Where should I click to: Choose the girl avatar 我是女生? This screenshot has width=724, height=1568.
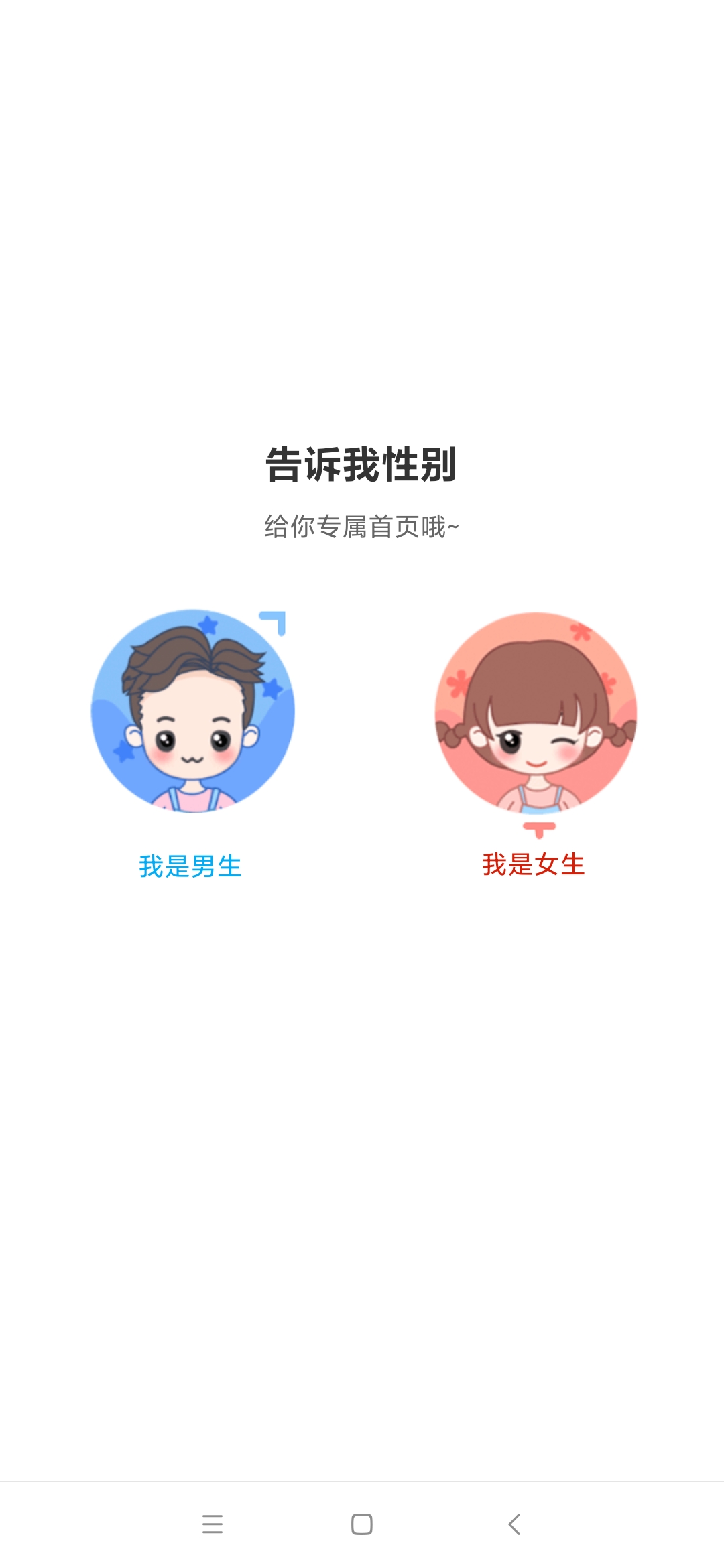coord(536,713)
